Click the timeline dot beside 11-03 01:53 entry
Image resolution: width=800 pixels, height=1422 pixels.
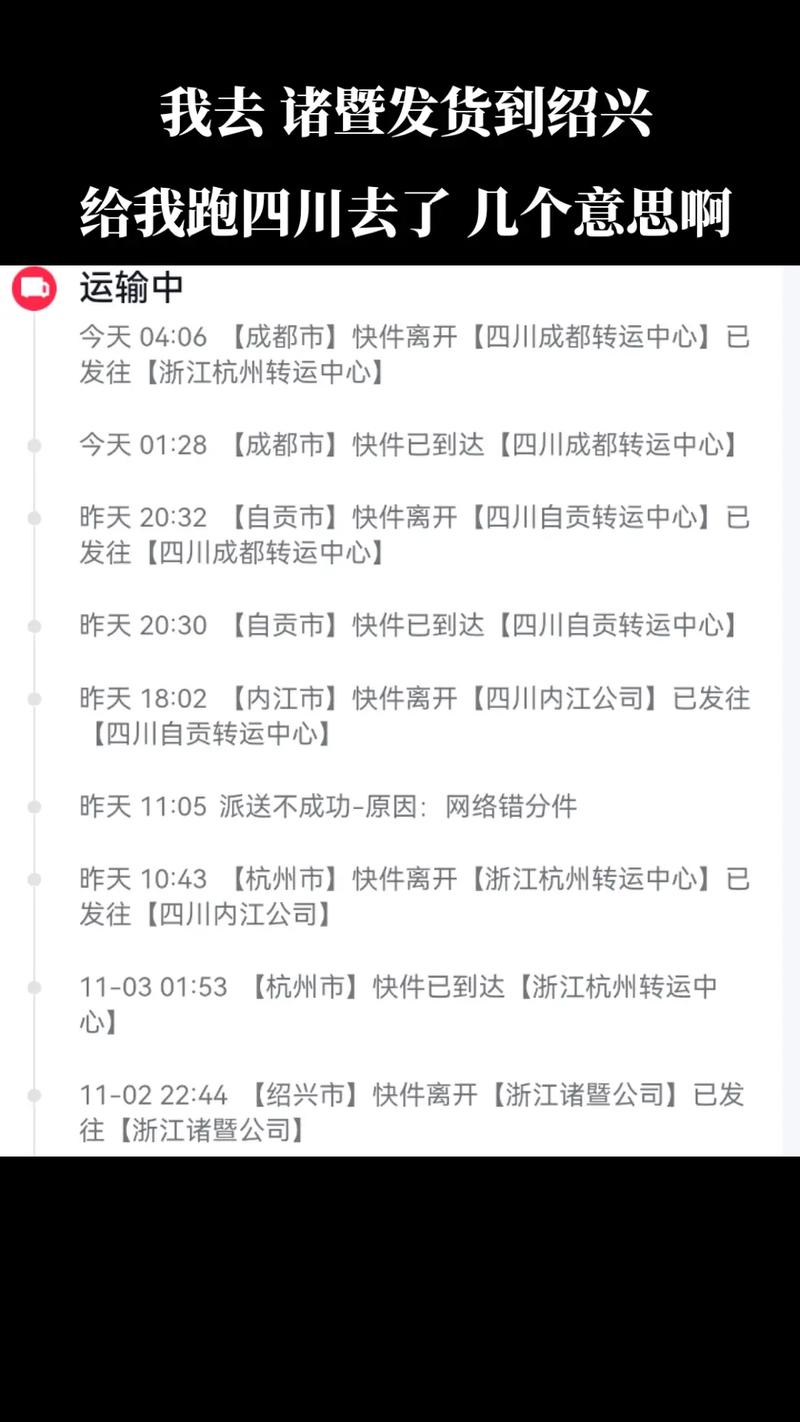point(33,986)
